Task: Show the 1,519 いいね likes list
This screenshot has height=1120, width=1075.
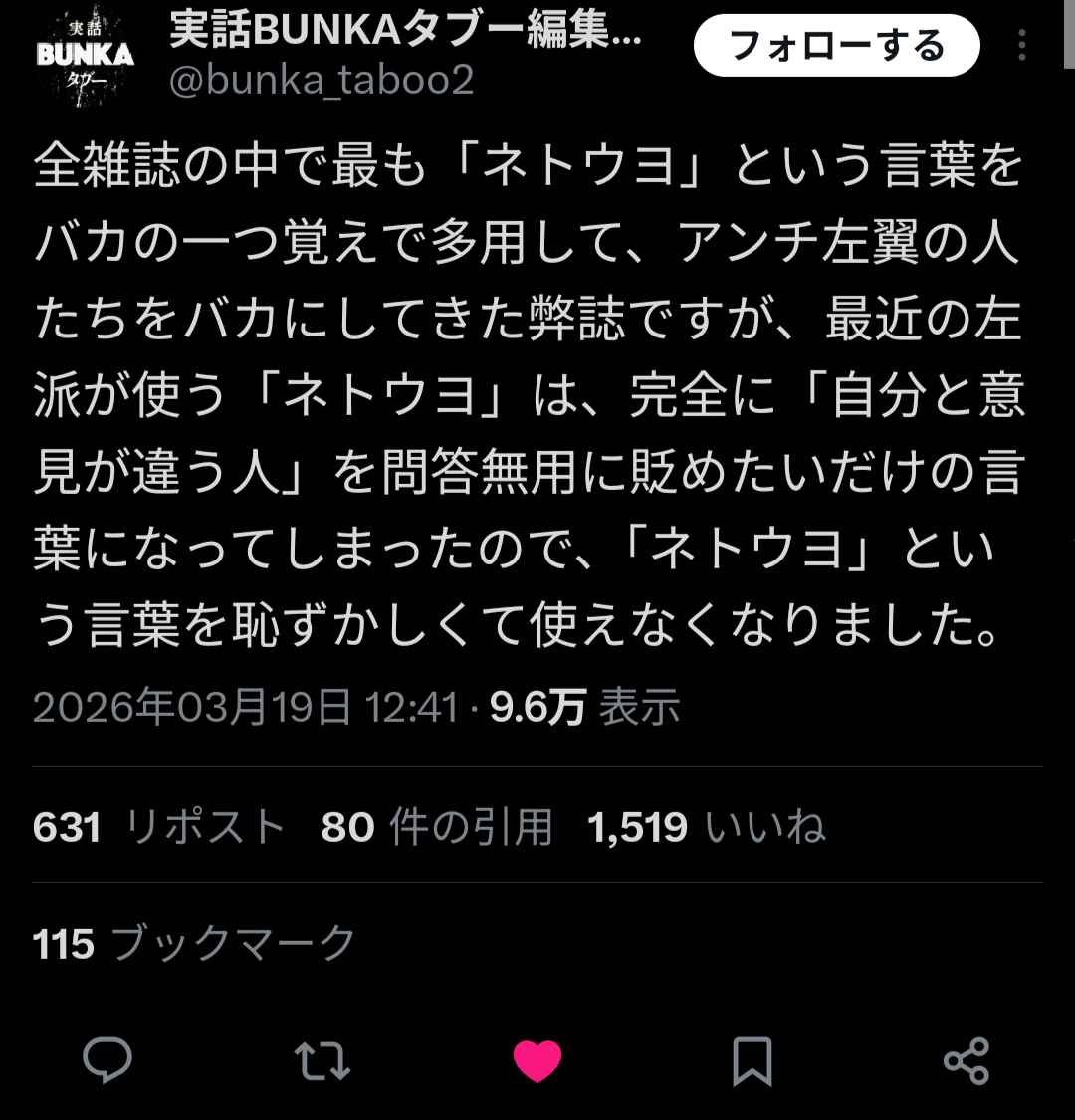Action: [x=707, y=827]
